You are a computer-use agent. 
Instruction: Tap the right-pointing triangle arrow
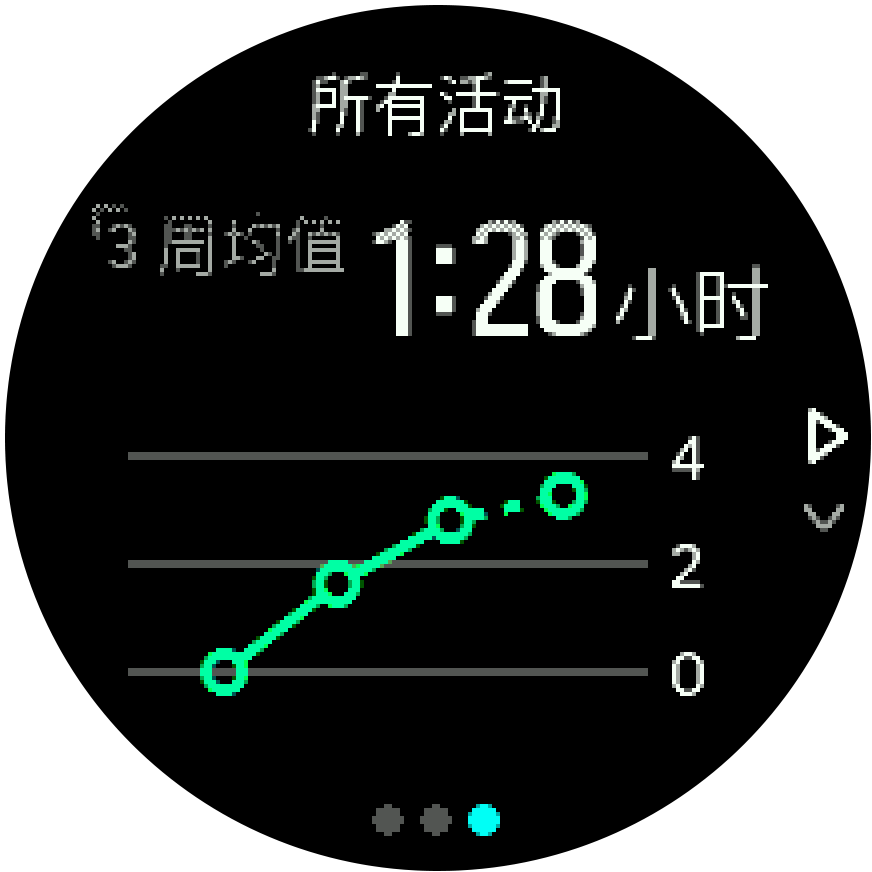click(825, 437)
